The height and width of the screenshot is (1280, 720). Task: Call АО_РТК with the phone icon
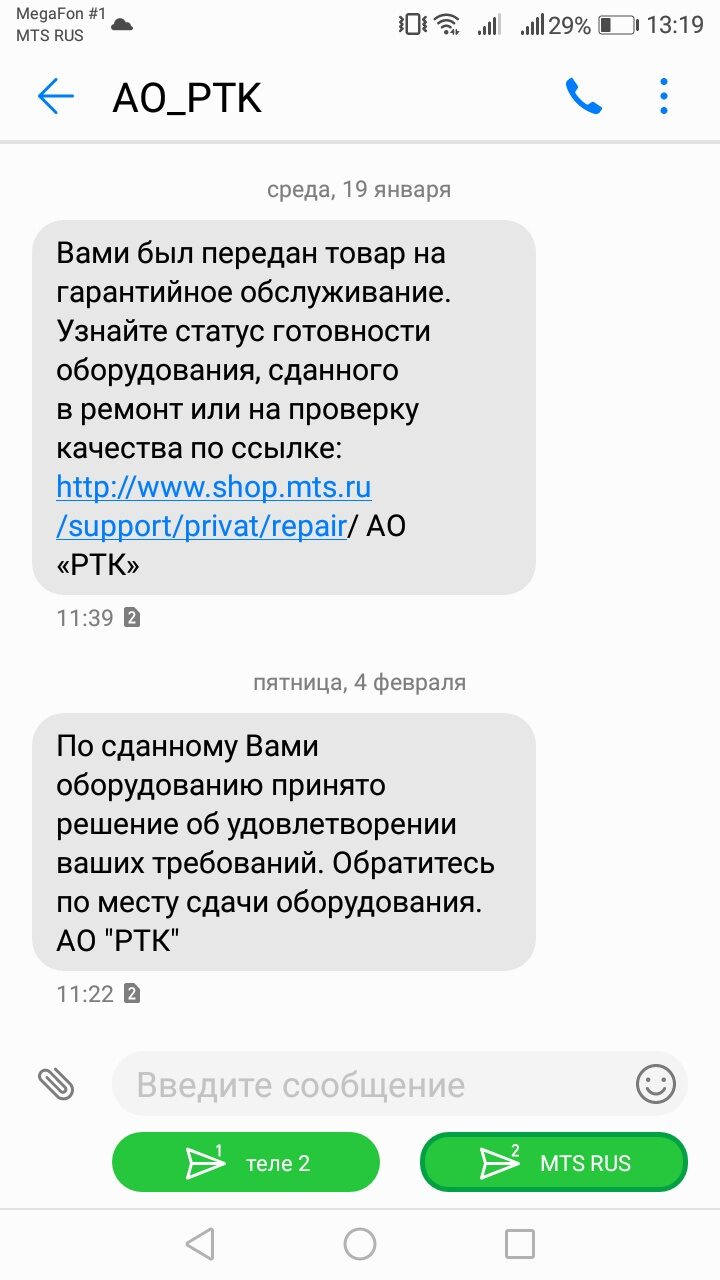pyautogui.click(x=584, y=97)
